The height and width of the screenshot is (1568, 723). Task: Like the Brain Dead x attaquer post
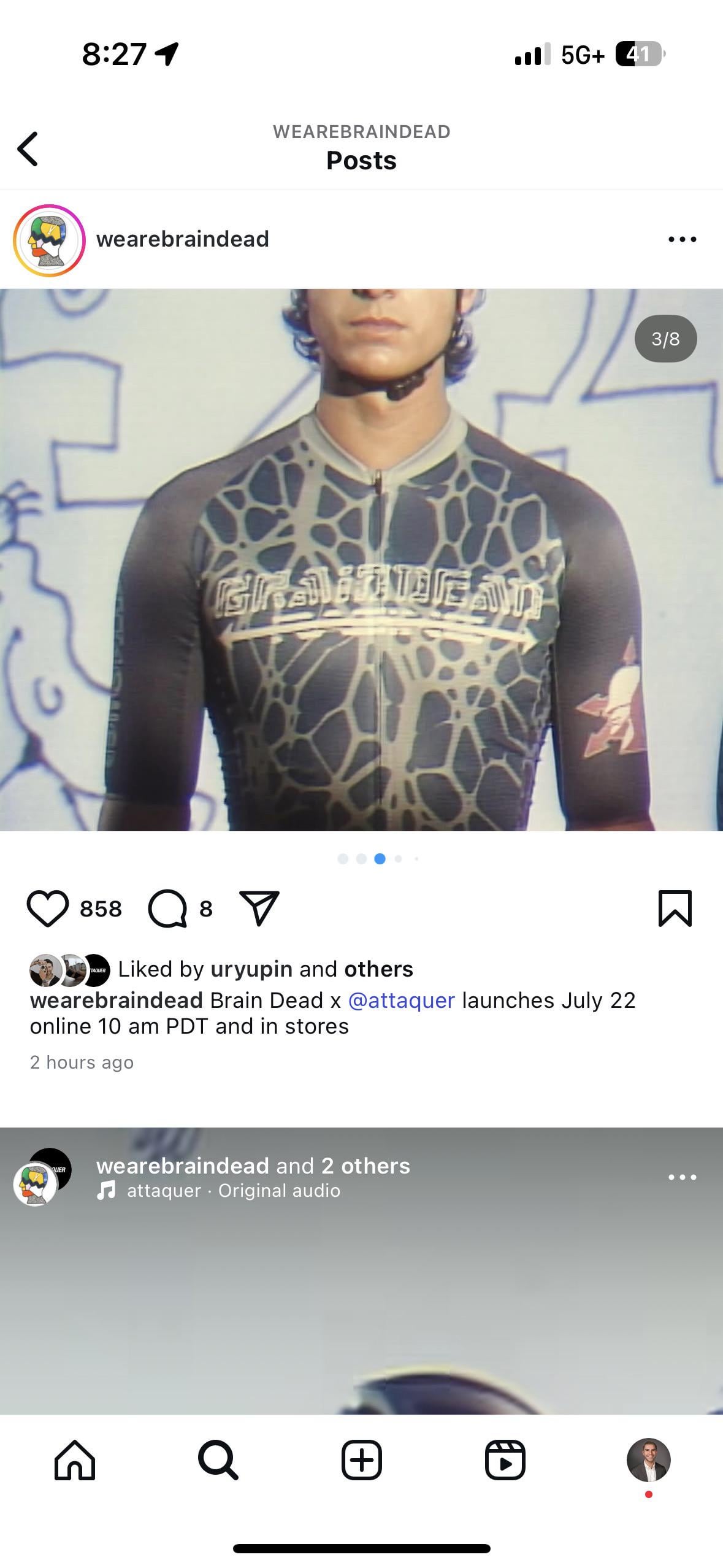pyautogui.click(x=48, y=909)
